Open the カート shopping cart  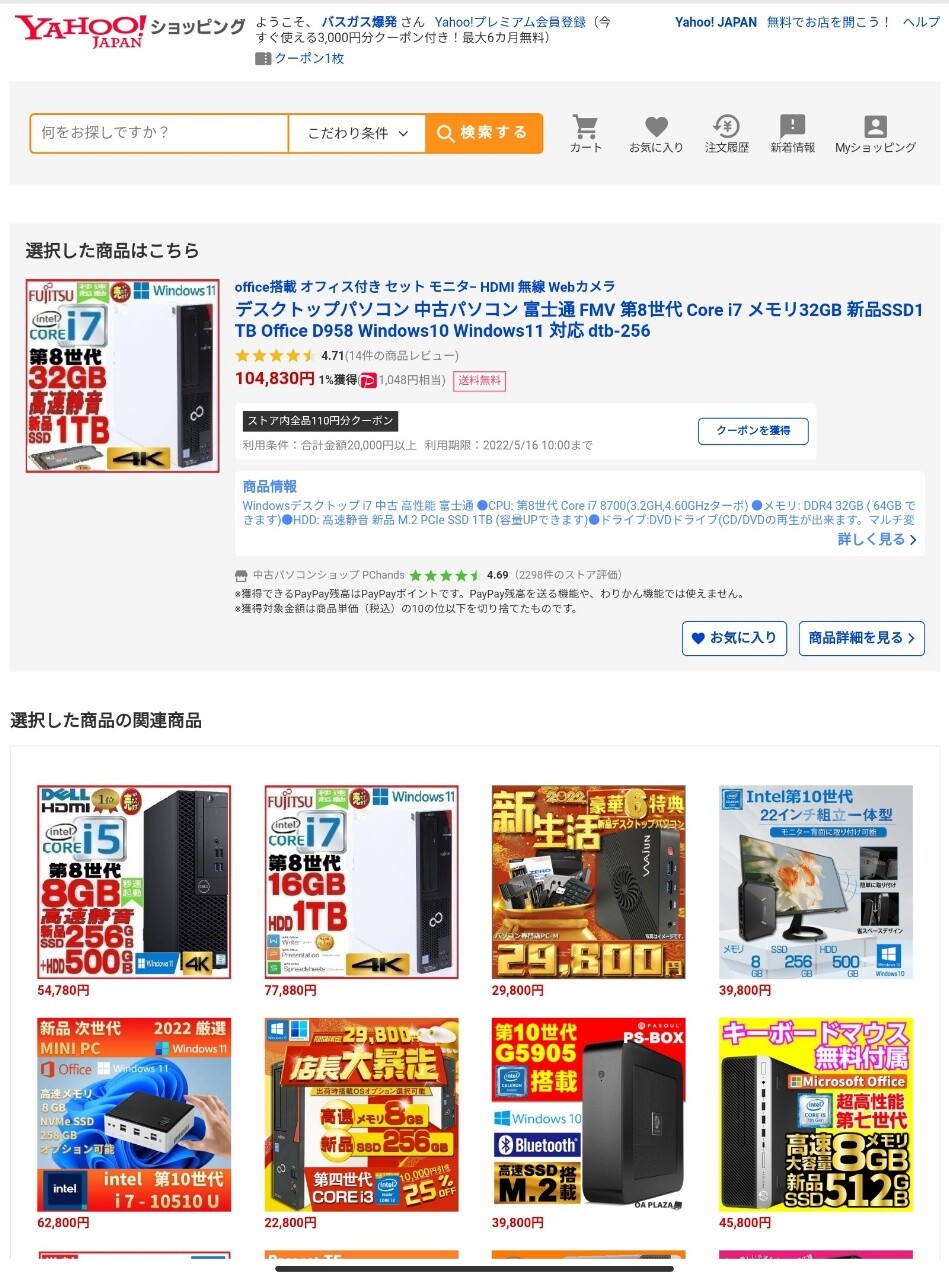[x=586, y=134]
